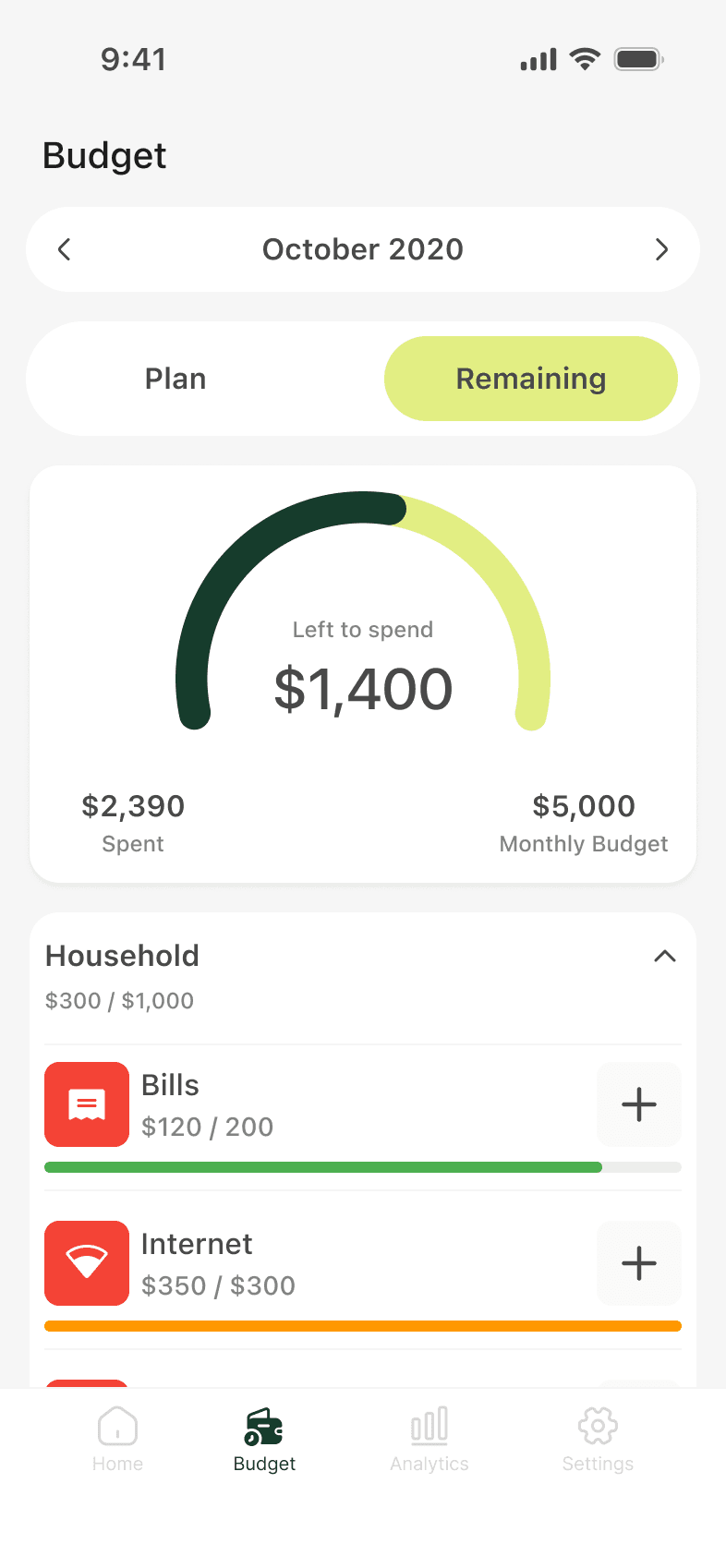The width and height of the screenshot is (726, 1568).
Task: Select the Remaining view
Action: click(x=531, y=379)
